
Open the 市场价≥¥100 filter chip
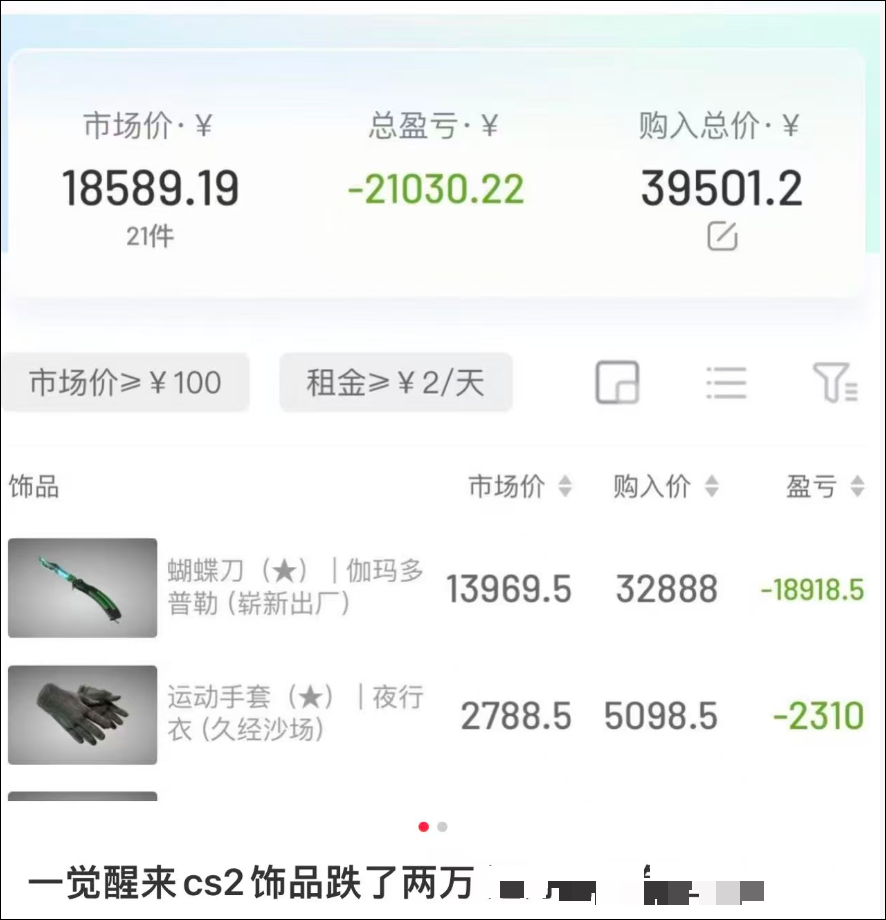tap(126, 382)
